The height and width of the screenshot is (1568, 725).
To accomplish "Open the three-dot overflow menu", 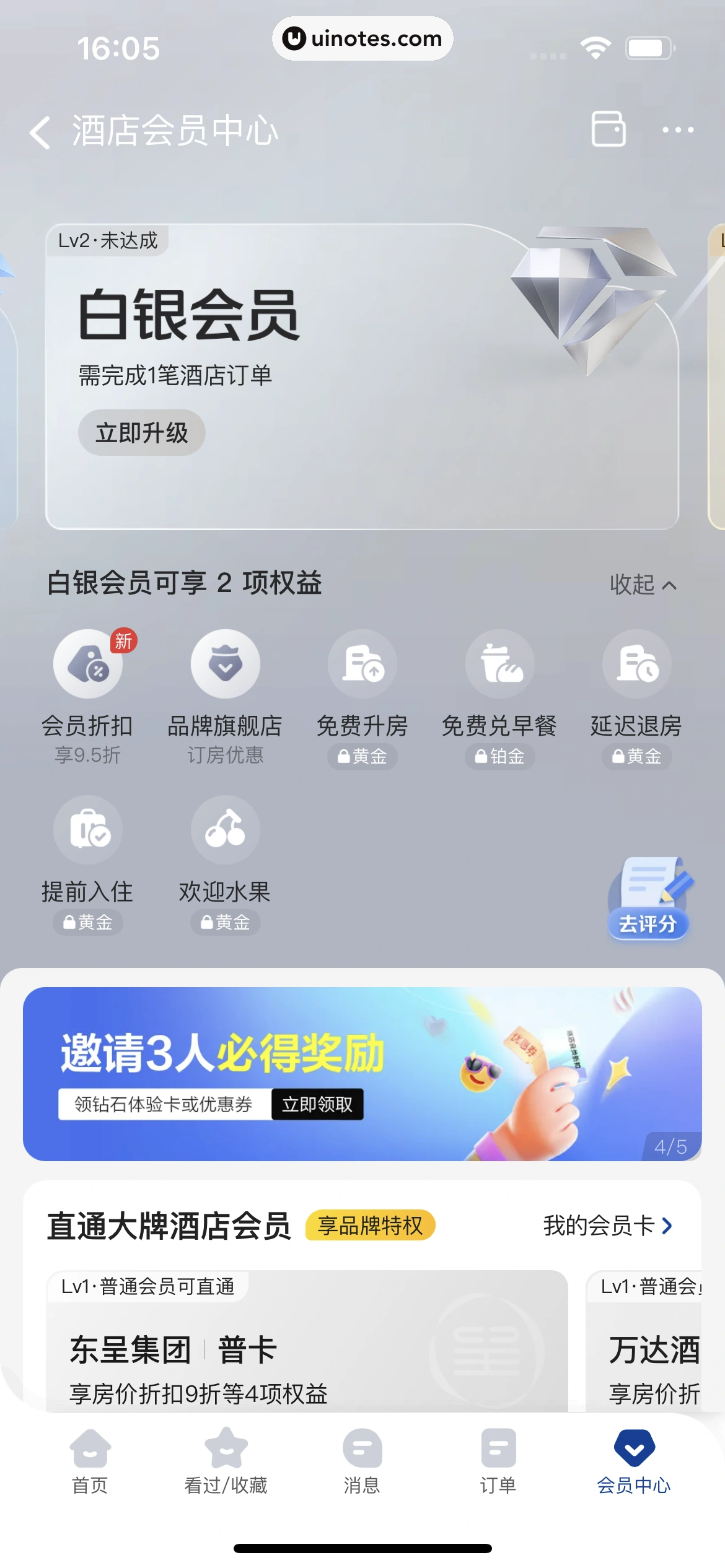I will pos(677,130).
